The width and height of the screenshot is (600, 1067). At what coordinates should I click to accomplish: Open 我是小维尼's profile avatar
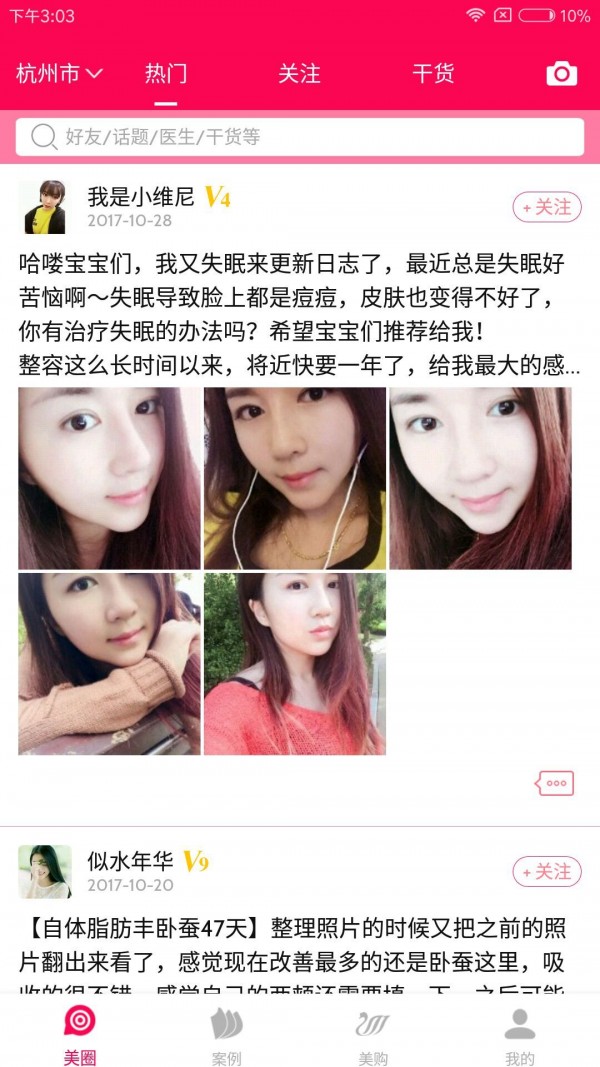[45, 207]
